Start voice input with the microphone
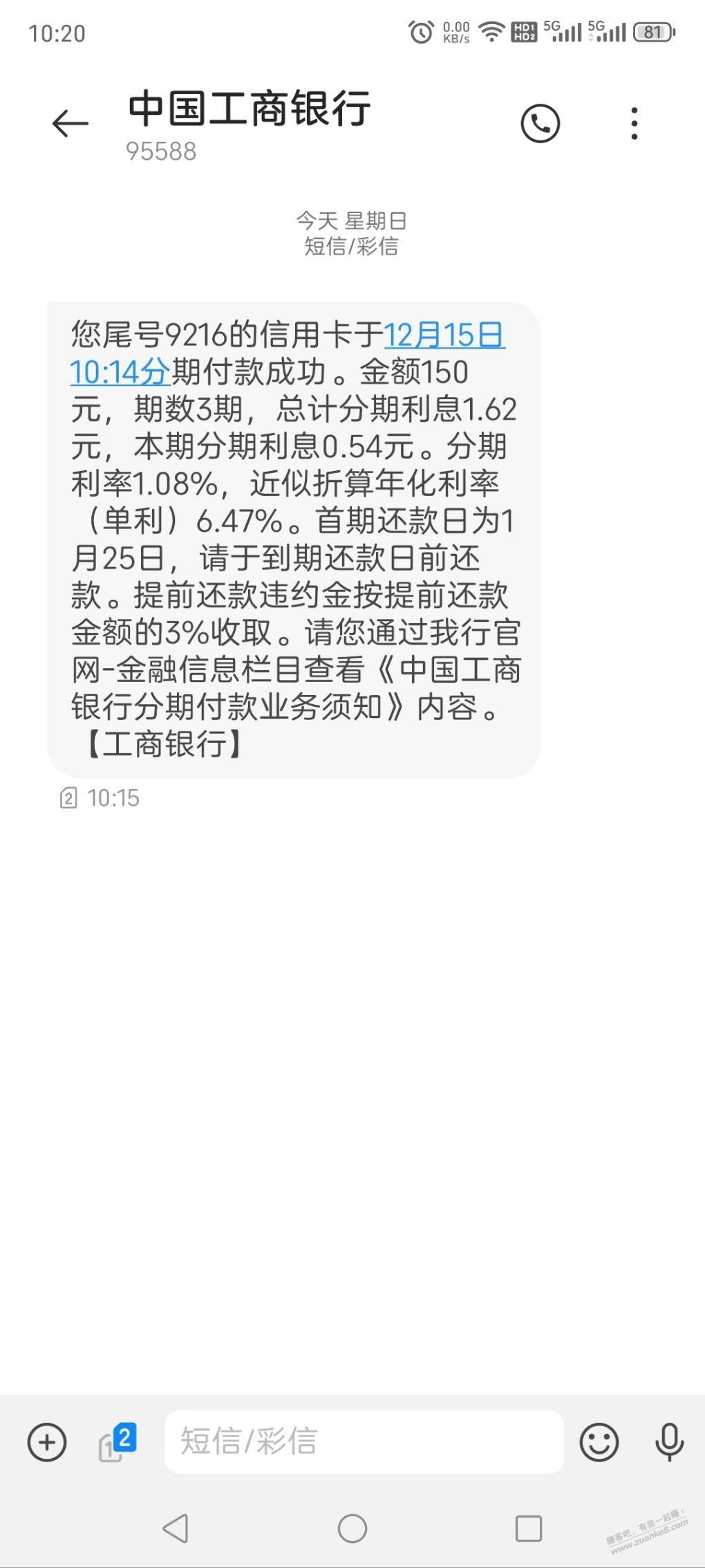Viewport: 705px width, 1568px height. 669,1442
